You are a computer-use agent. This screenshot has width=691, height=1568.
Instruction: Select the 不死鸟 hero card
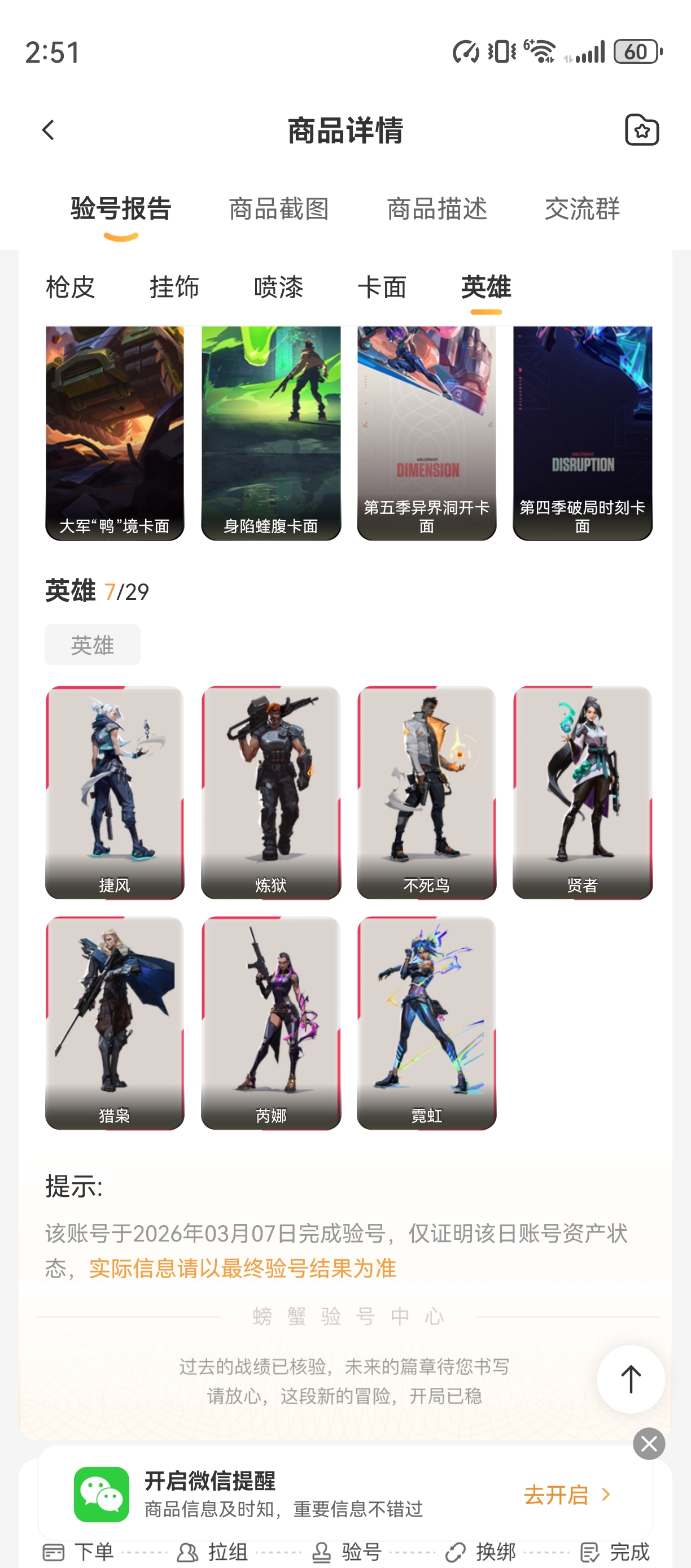point(426,792)
